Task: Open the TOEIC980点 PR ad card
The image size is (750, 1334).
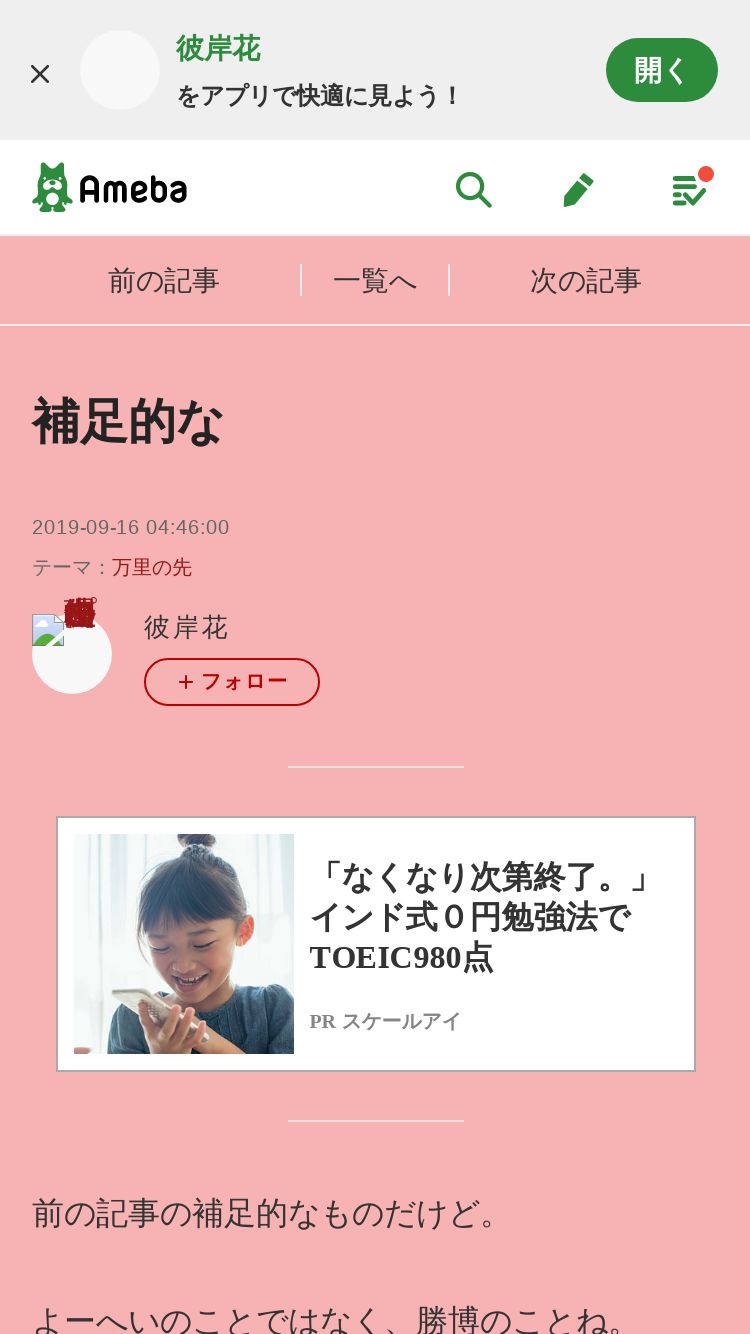Action: click(x=376, y=944)
